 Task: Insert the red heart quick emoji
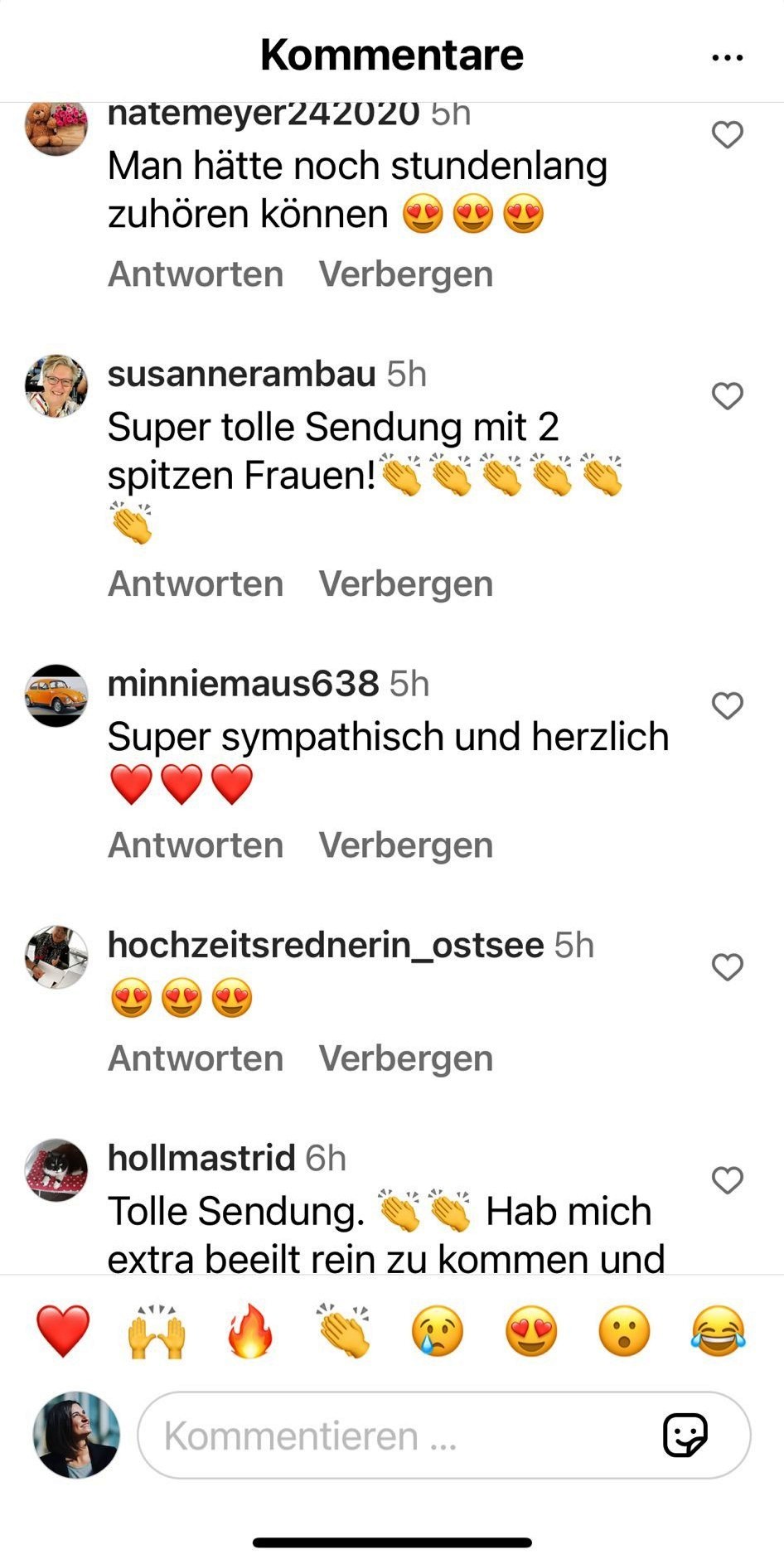pos(63,1331)
